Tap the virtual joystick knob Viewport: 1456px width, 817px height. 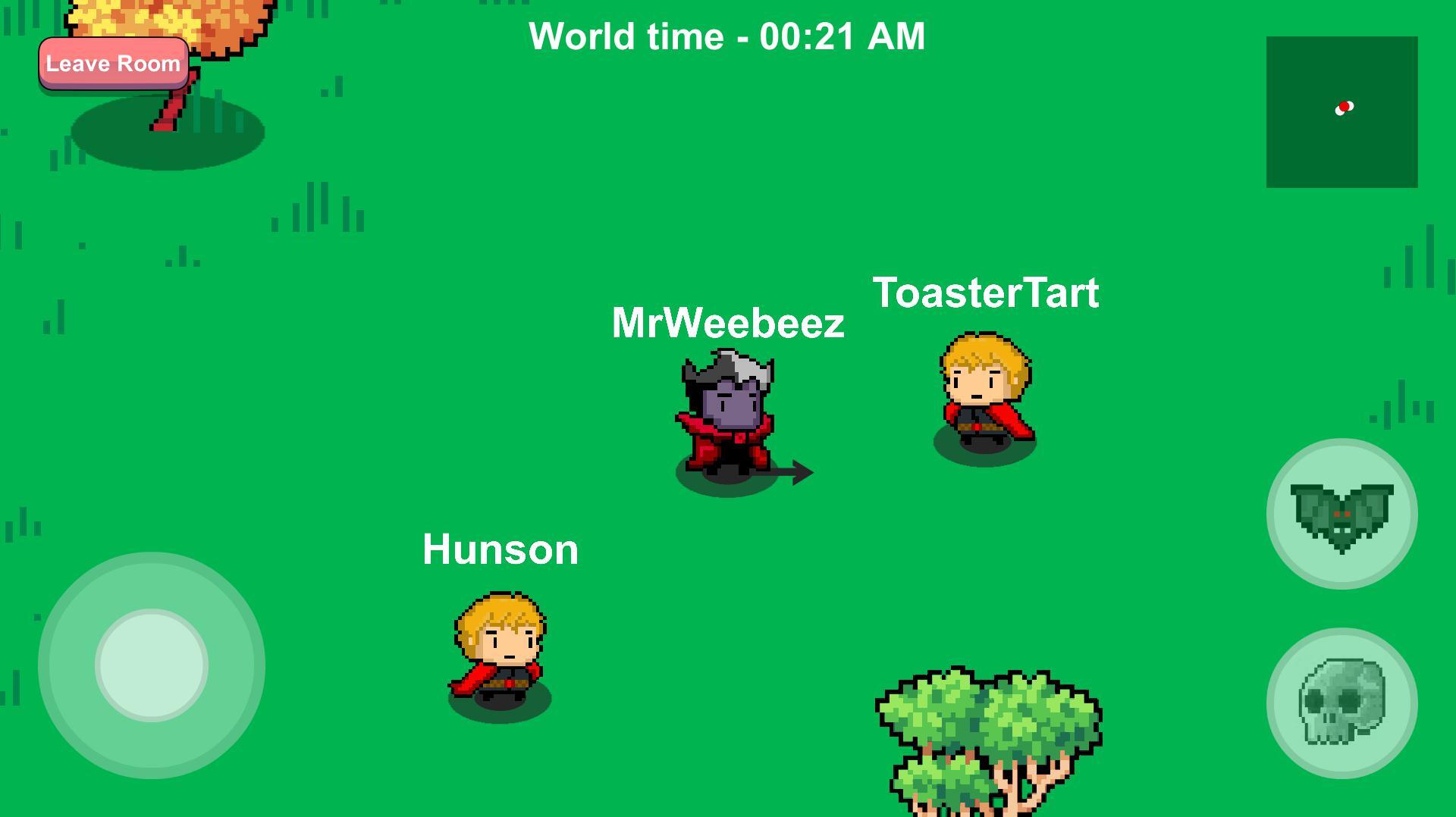point(152,665)
